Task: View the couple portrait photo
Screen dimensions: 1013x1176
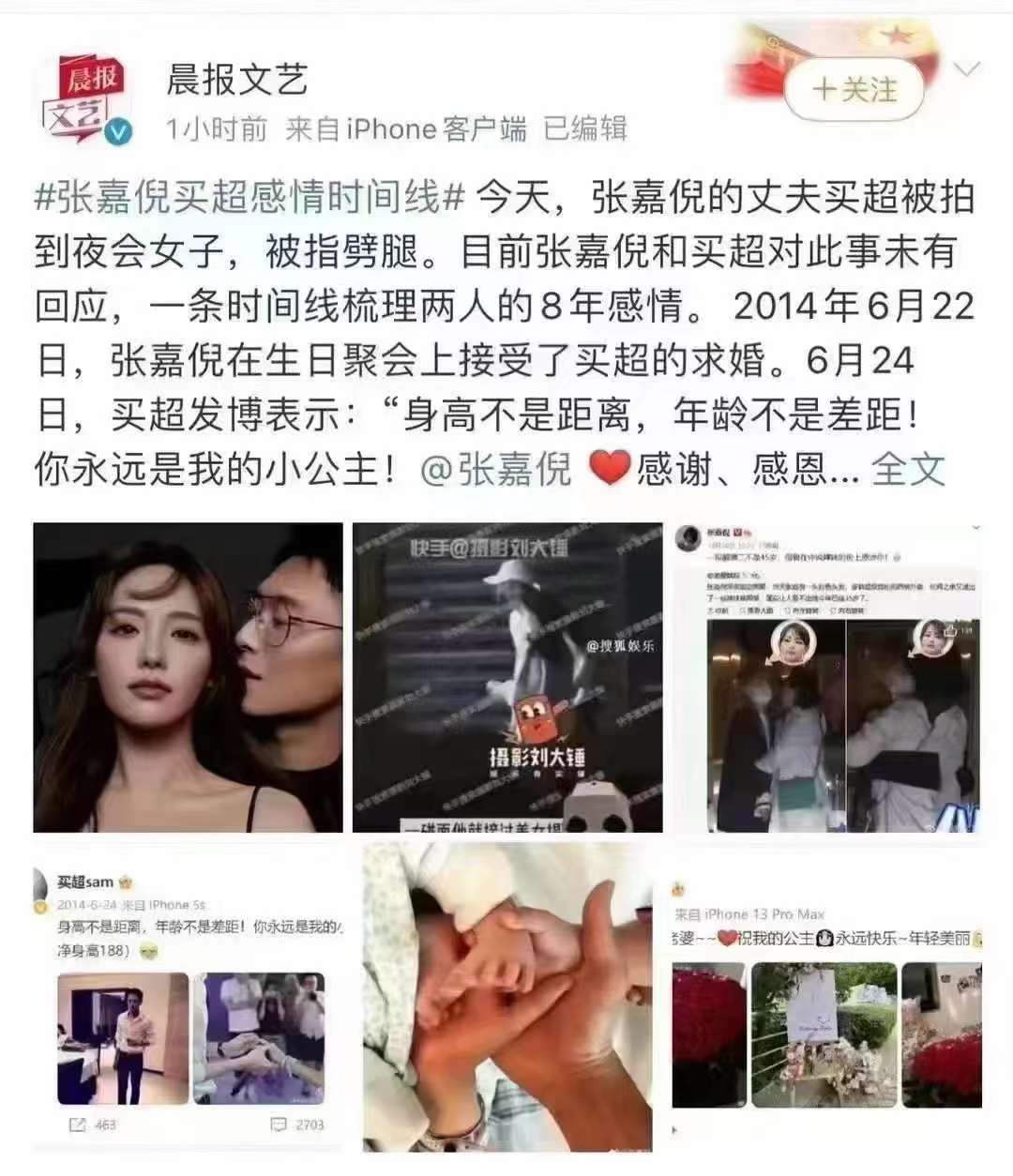Action: pos(188,678)
